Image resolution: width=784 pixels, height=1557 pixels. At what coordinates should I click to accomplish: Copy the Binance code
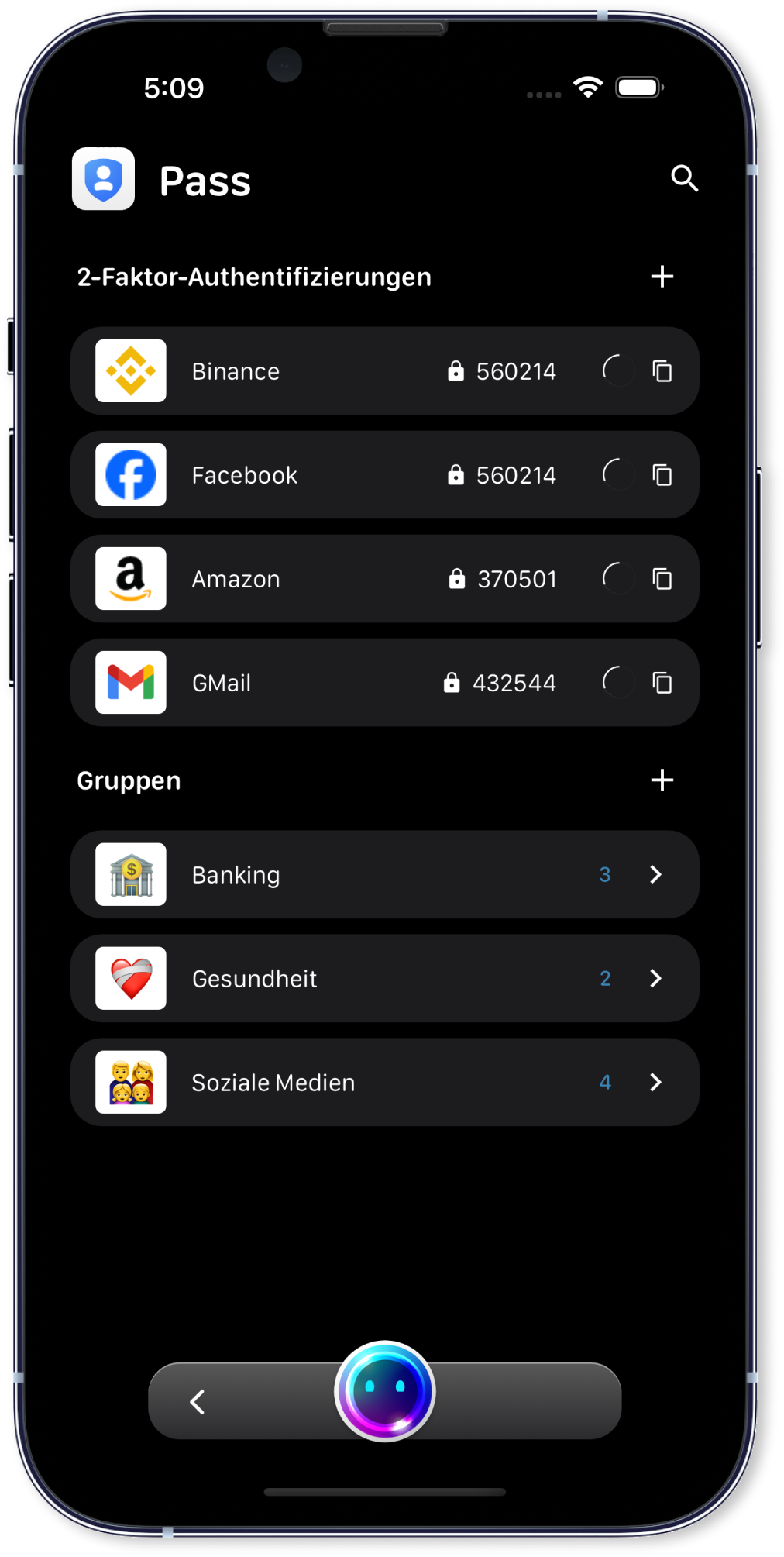(x=662, y=371)
